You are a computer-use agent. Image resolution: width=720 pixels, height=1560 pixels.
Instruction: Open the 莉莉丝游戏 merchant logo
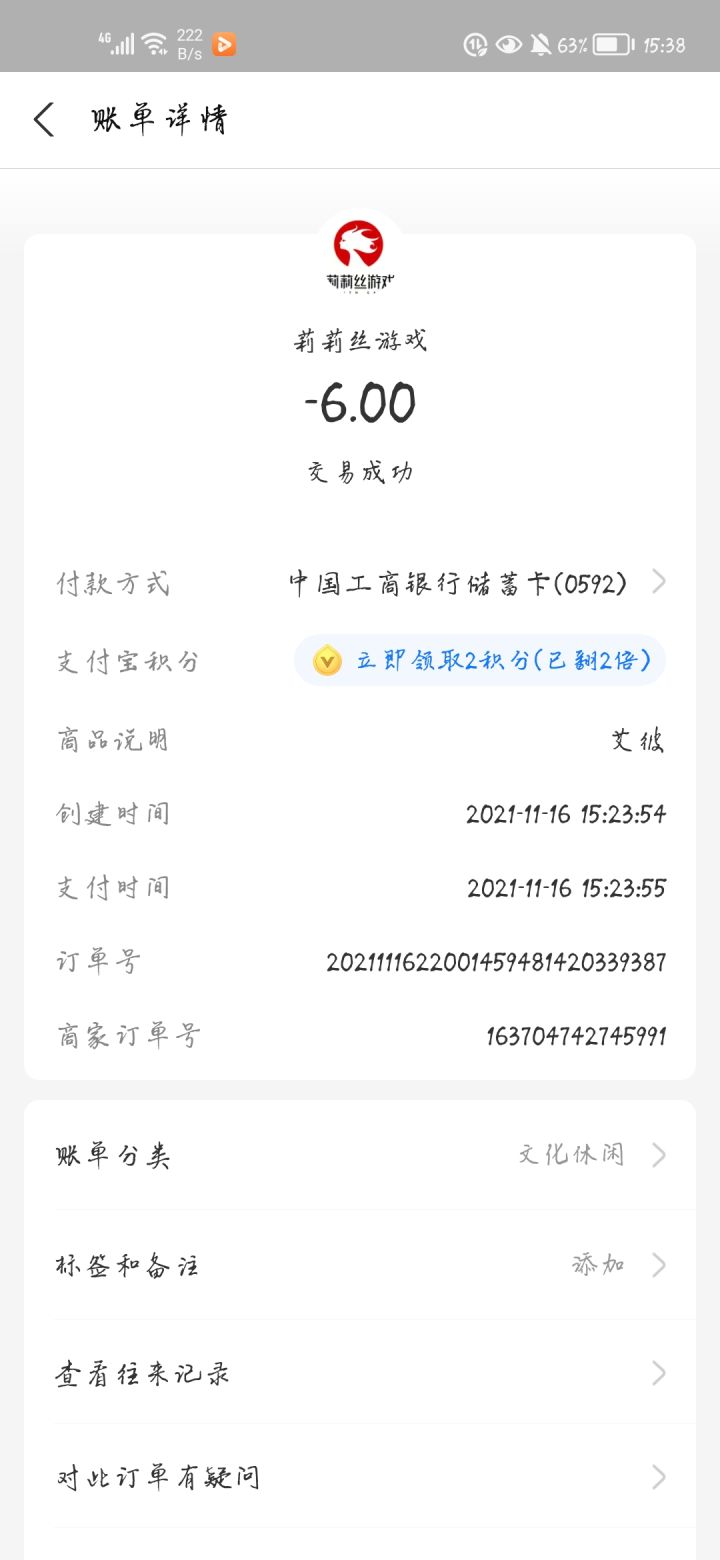pos(360,256)
